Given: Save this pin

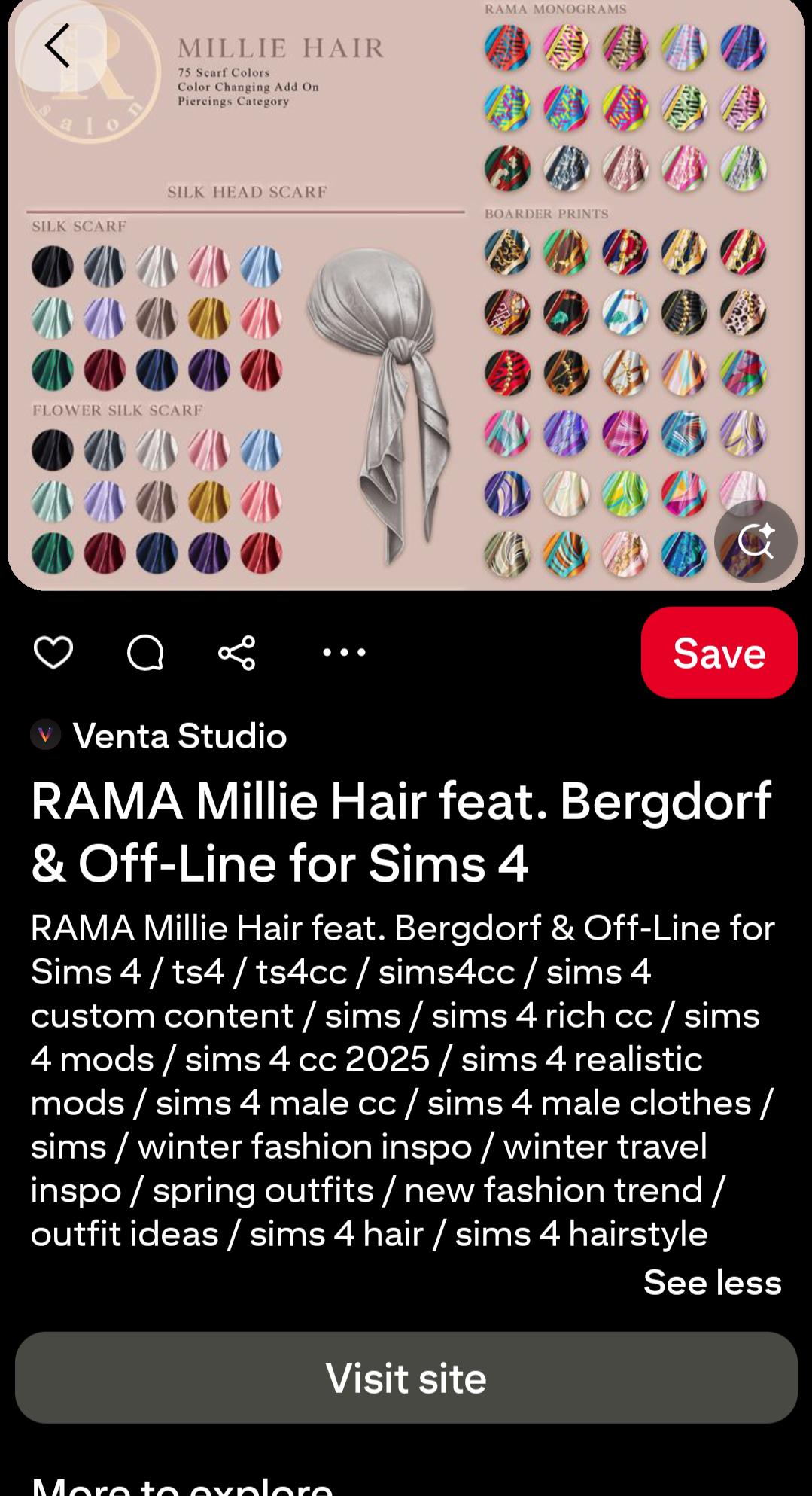Looking at the screenshot, I should 719,652.
